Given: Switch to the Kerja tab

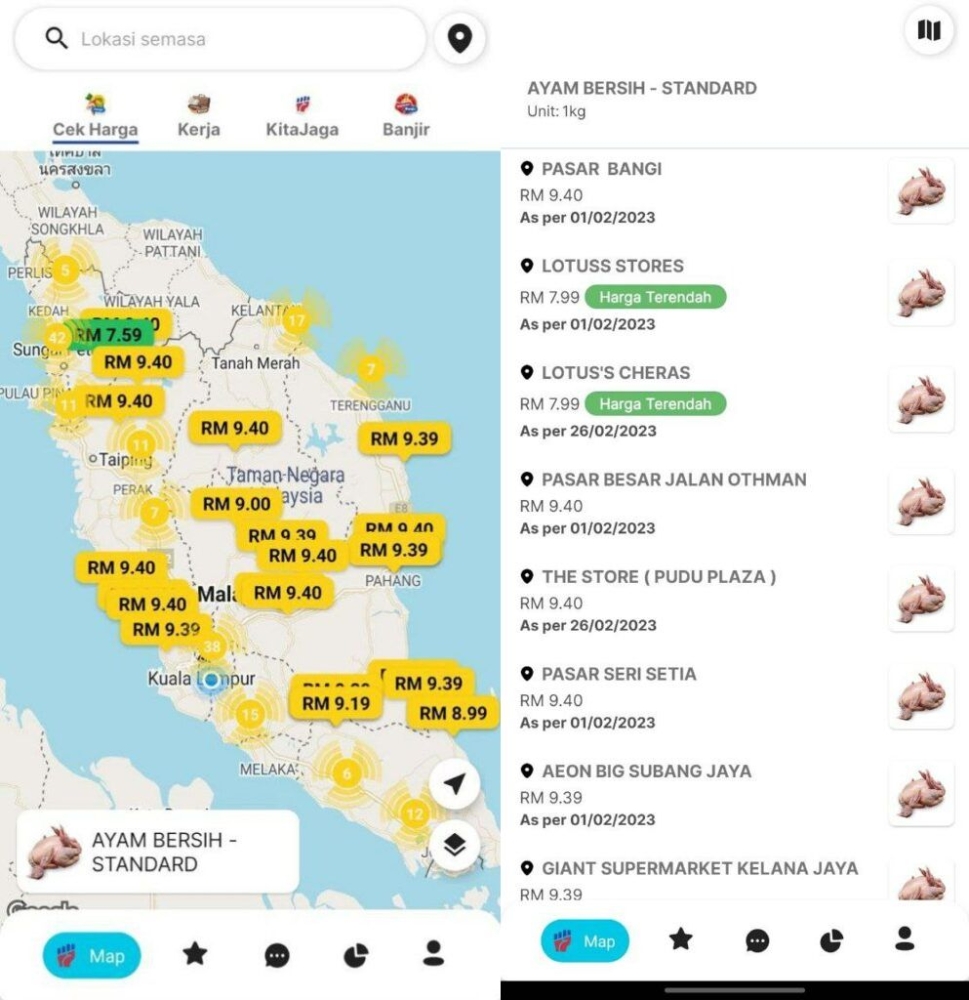Looking at the screenshot, I should [x=198, y=116].
